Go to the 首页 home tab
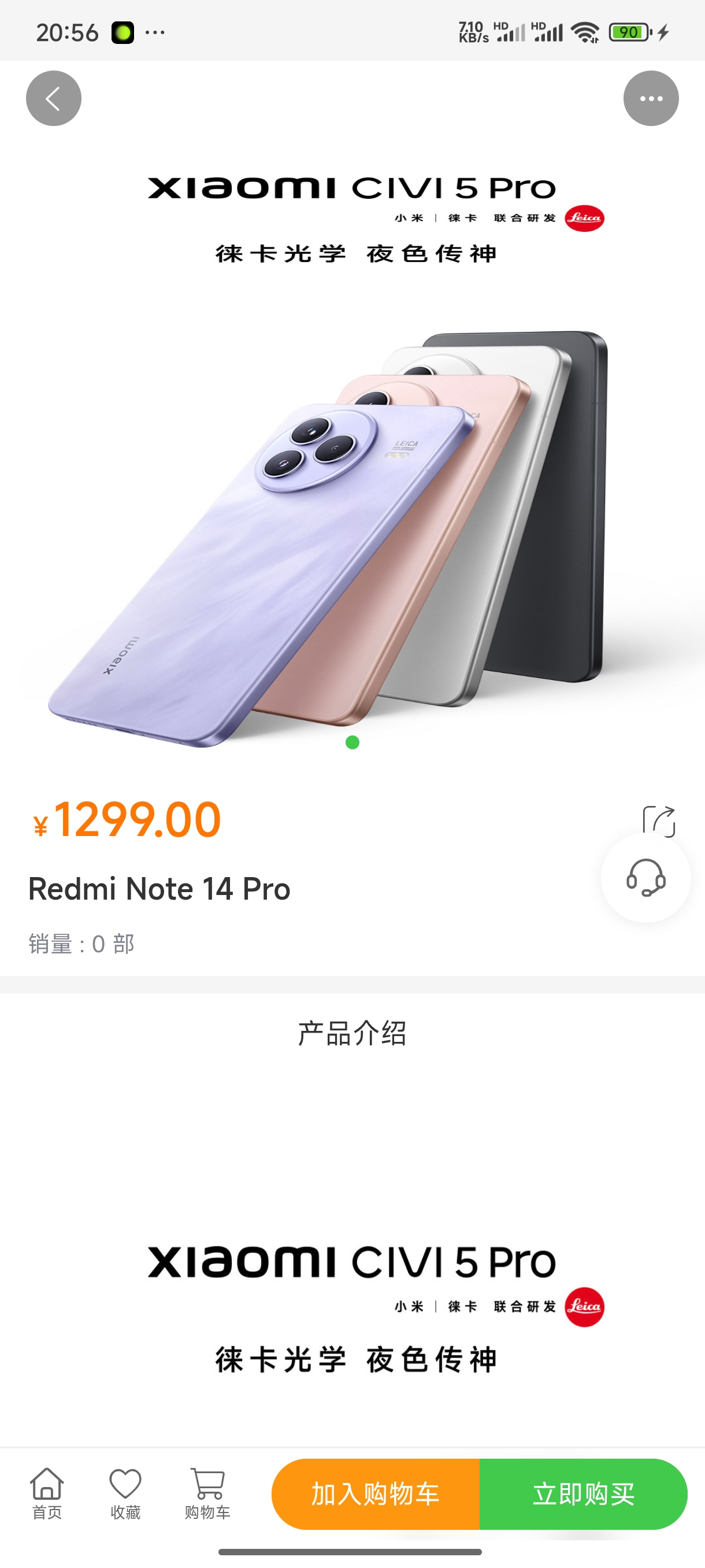The image size is (705, 1568). coord(47,1493)
